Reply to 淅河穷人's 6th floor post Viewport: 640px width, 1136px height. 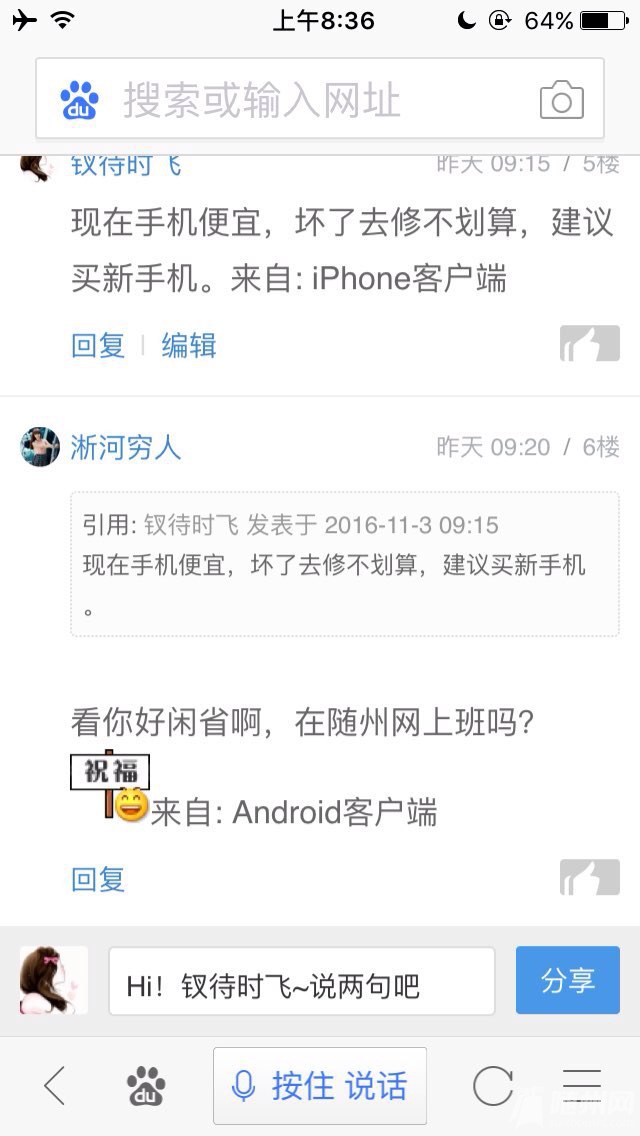98,879
